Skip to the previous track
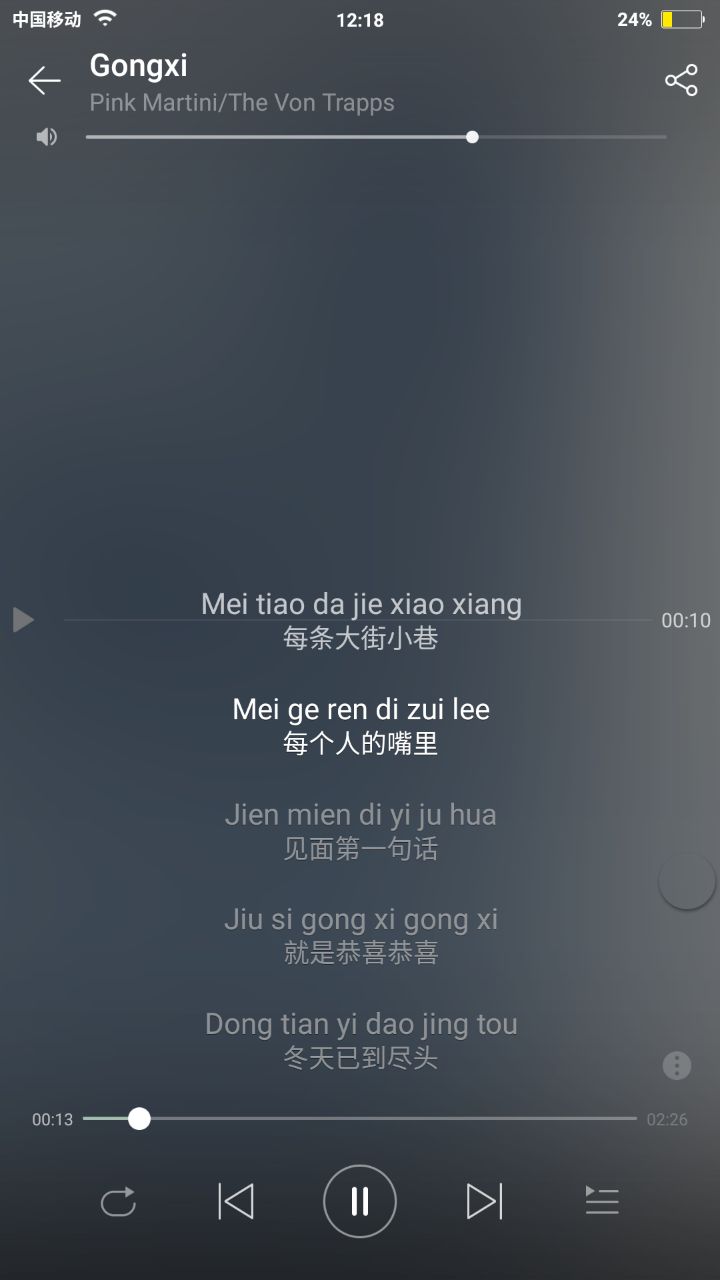The width and height of the screenshot is (720, 1280). [236, 1201]
